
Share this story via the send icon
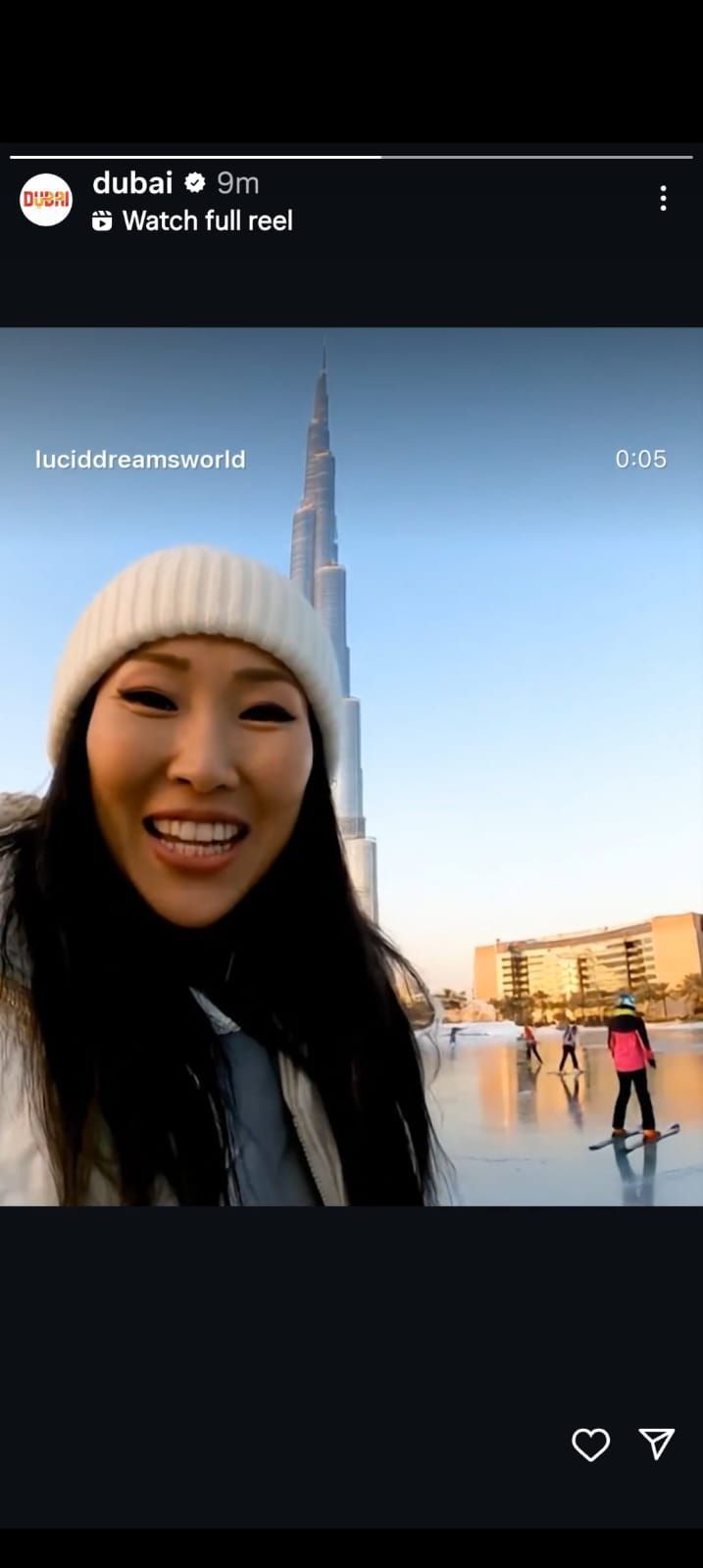click(656, 1444)
